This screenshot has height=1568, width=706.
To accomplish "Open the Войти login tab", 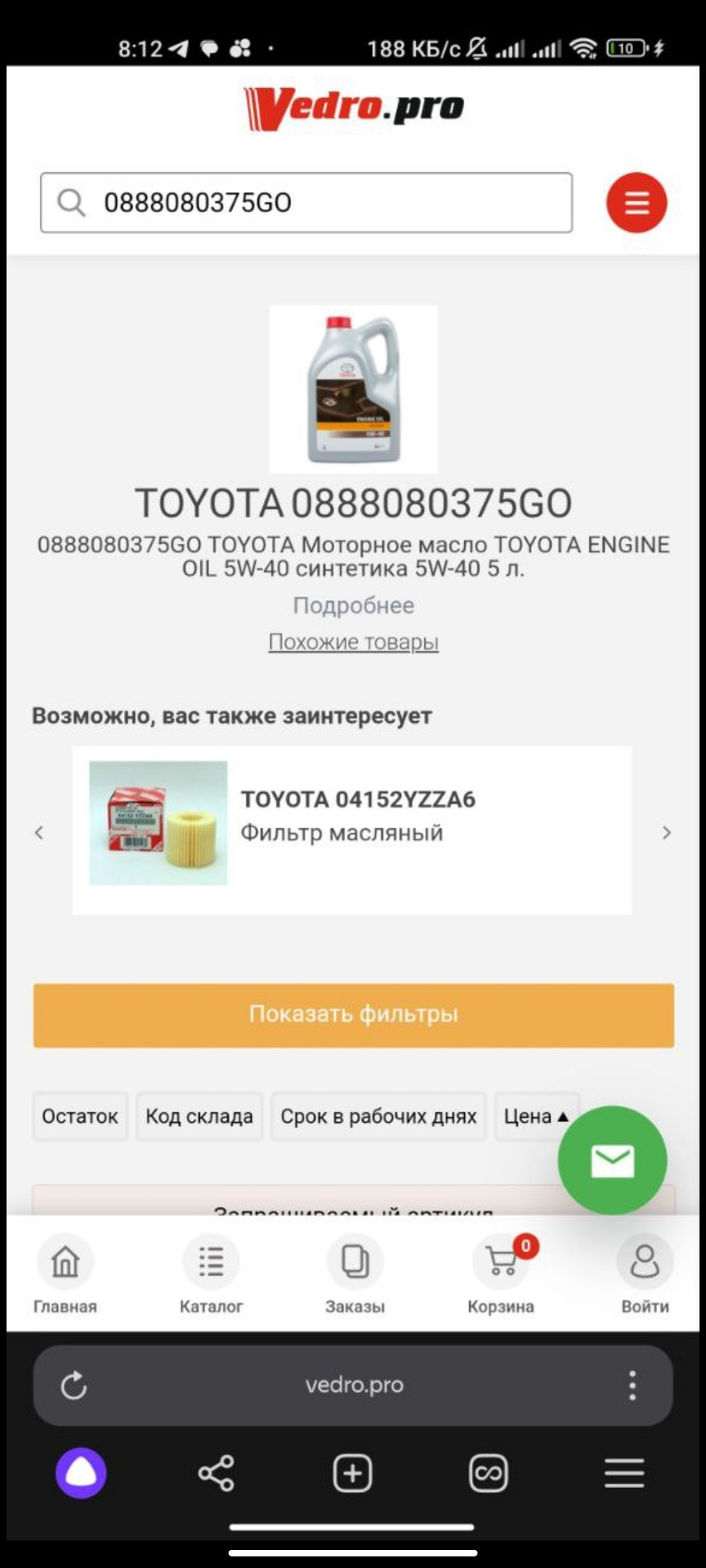I will [x=645, y=1274].
